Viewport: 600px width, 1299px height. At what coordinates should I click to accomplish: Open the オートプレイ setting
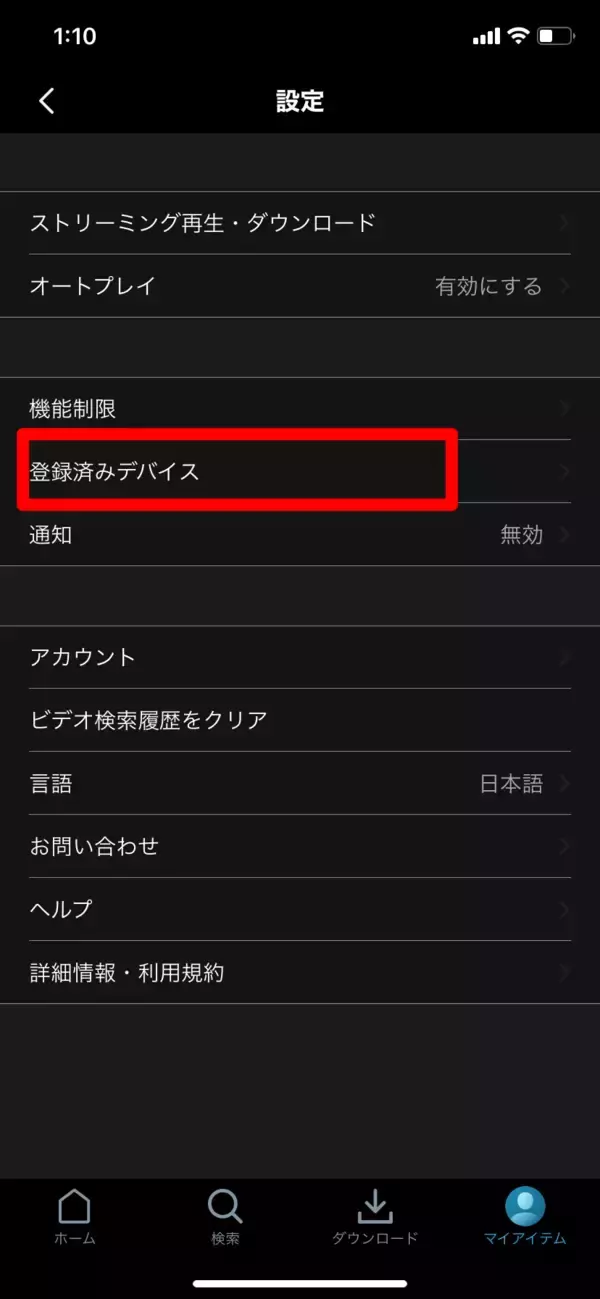point(300,286)
